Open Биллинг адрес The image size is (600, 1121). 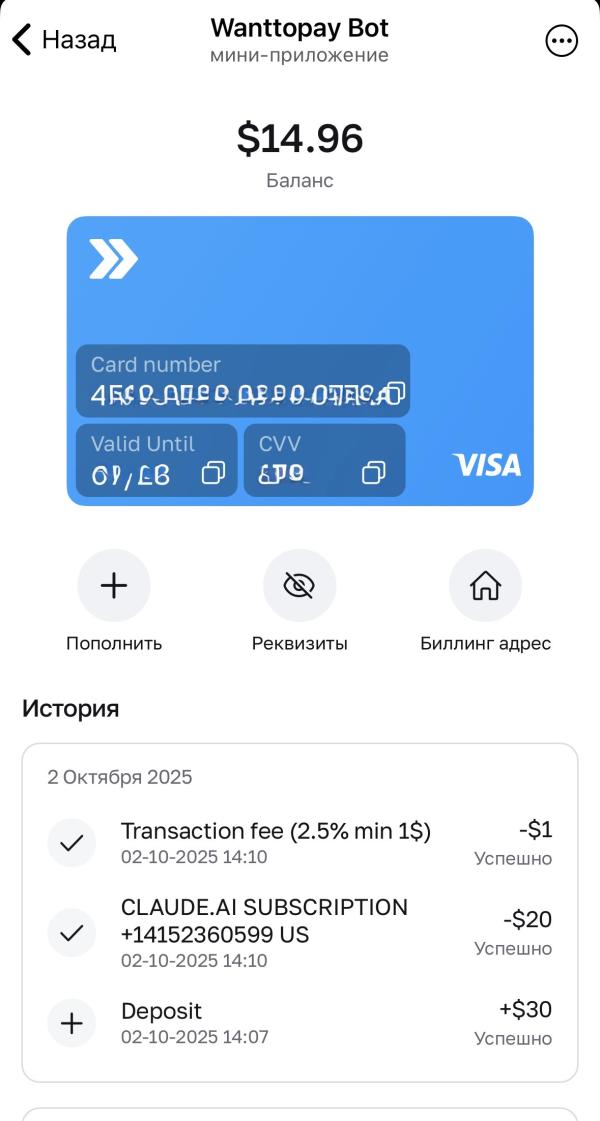485,586
